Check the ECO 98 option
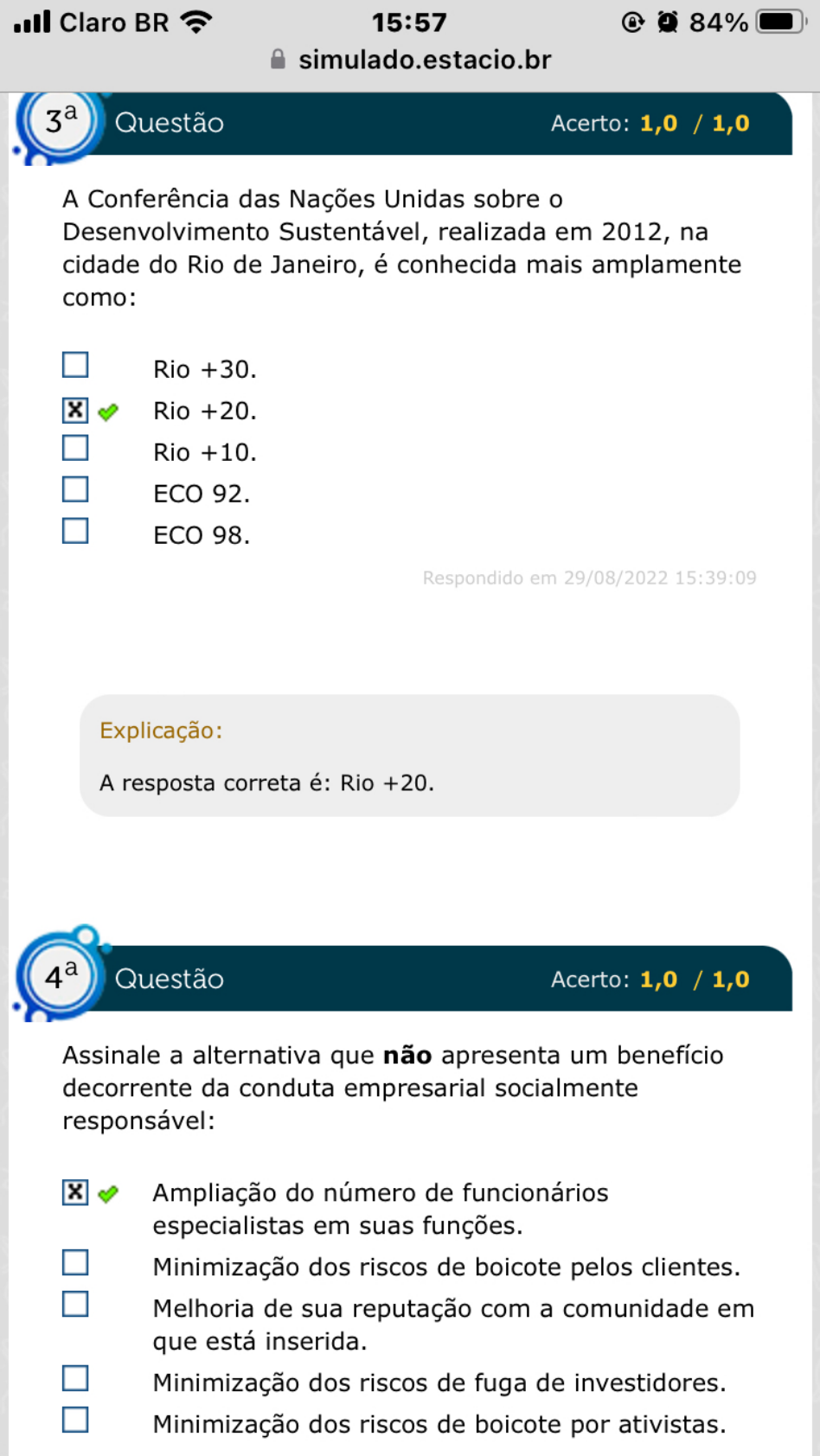The image size is (820, 1456). (75, 531)
